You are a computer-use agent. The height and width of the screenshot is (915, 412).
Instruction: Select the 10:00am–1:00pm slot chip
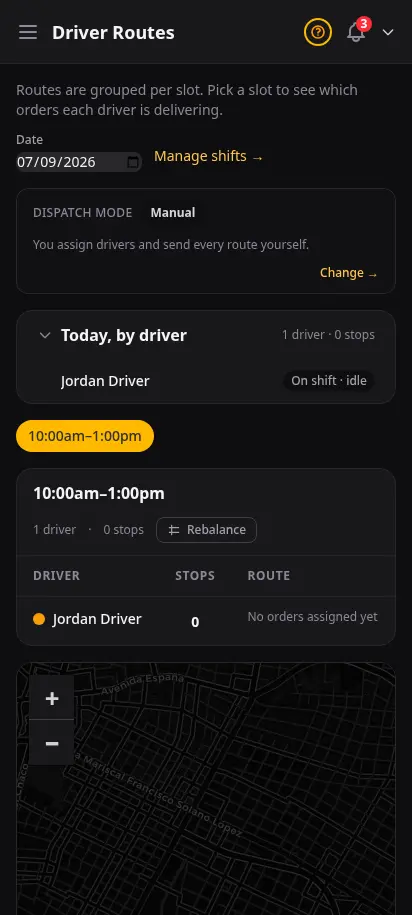(85, 436)
